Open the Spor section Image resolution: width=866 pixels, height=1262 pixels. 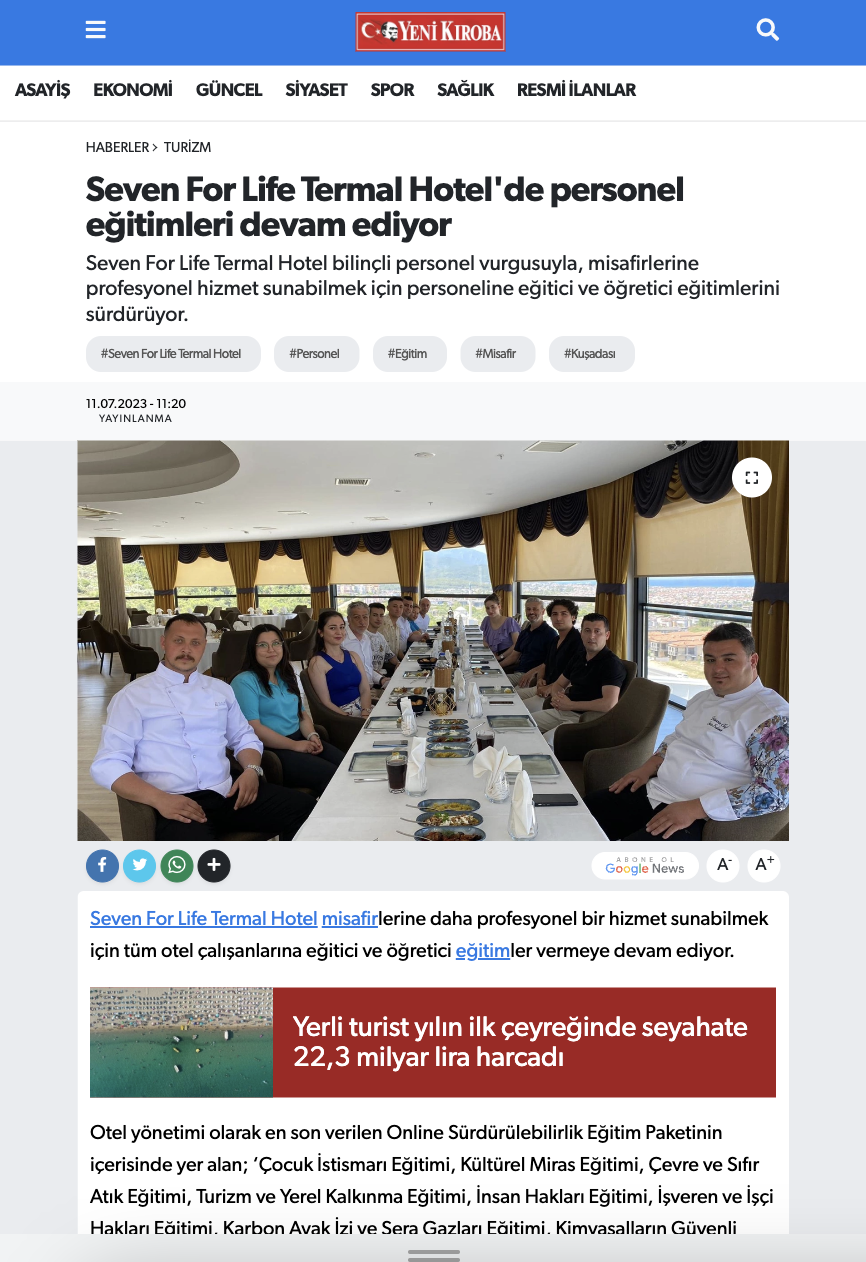click(392, 90)
